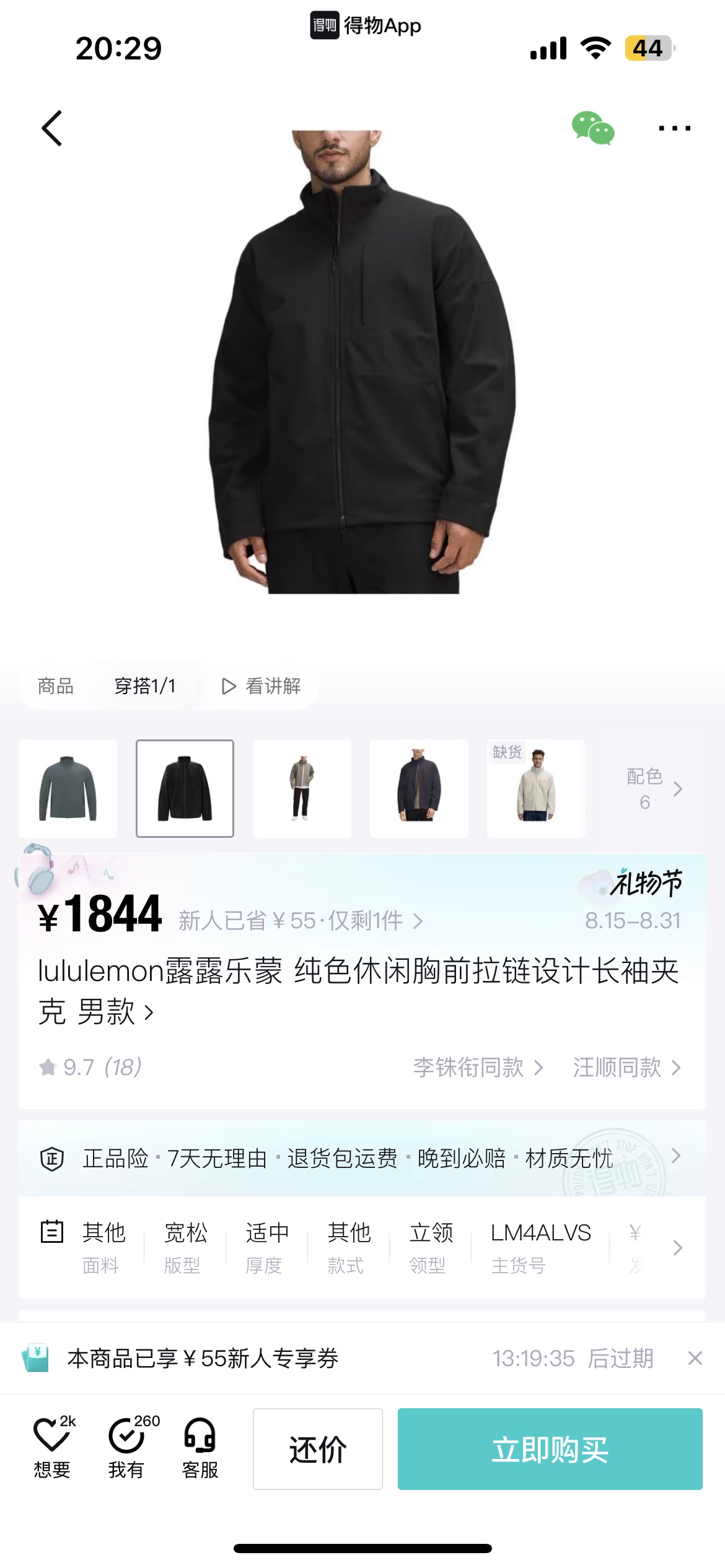Go back using the top-left arrow
Screen dimensions: 725x1568
[x=52, y=128]
